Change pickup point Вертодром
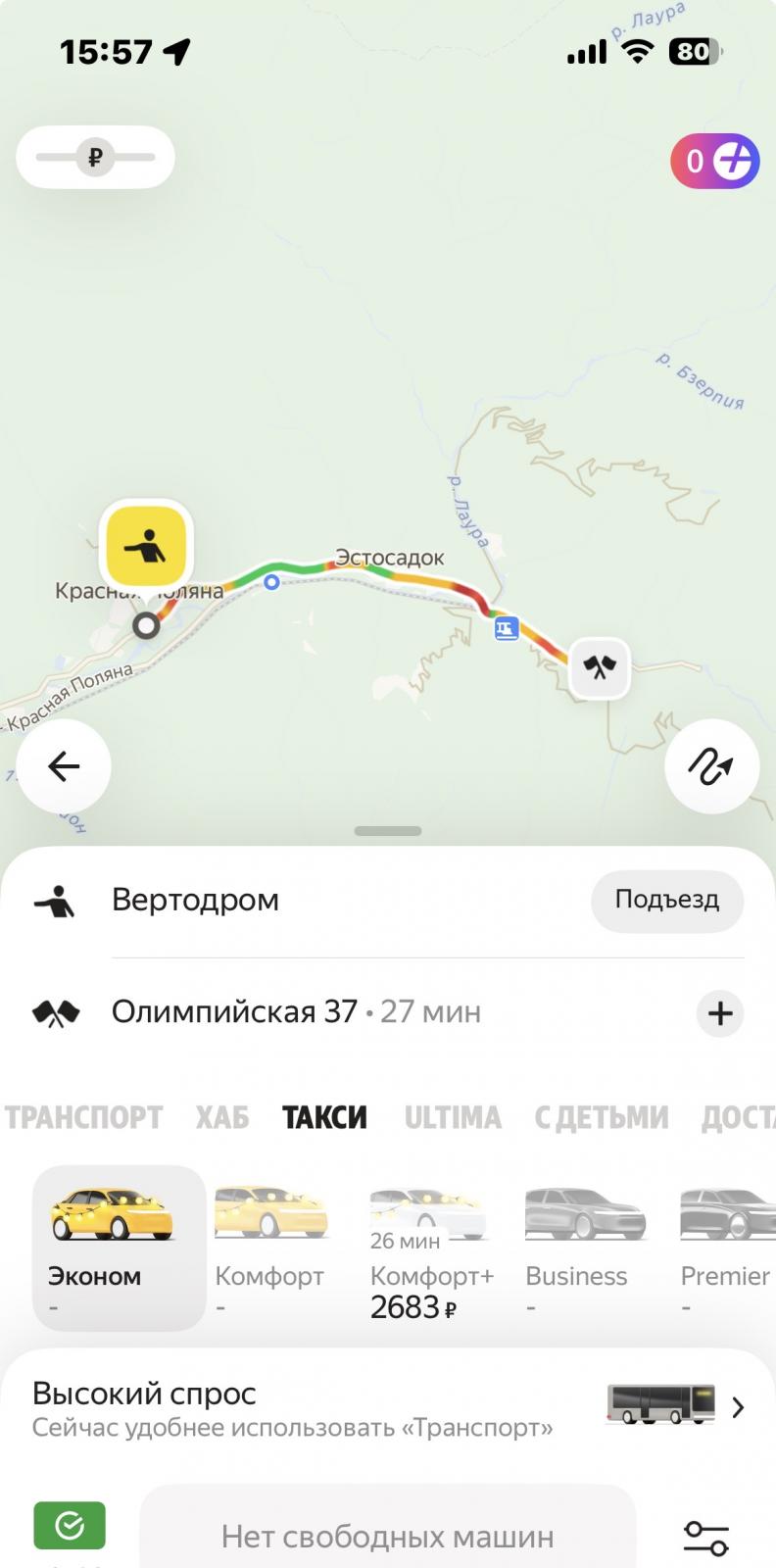The image size is (776, 1568). tap(196, 900)
